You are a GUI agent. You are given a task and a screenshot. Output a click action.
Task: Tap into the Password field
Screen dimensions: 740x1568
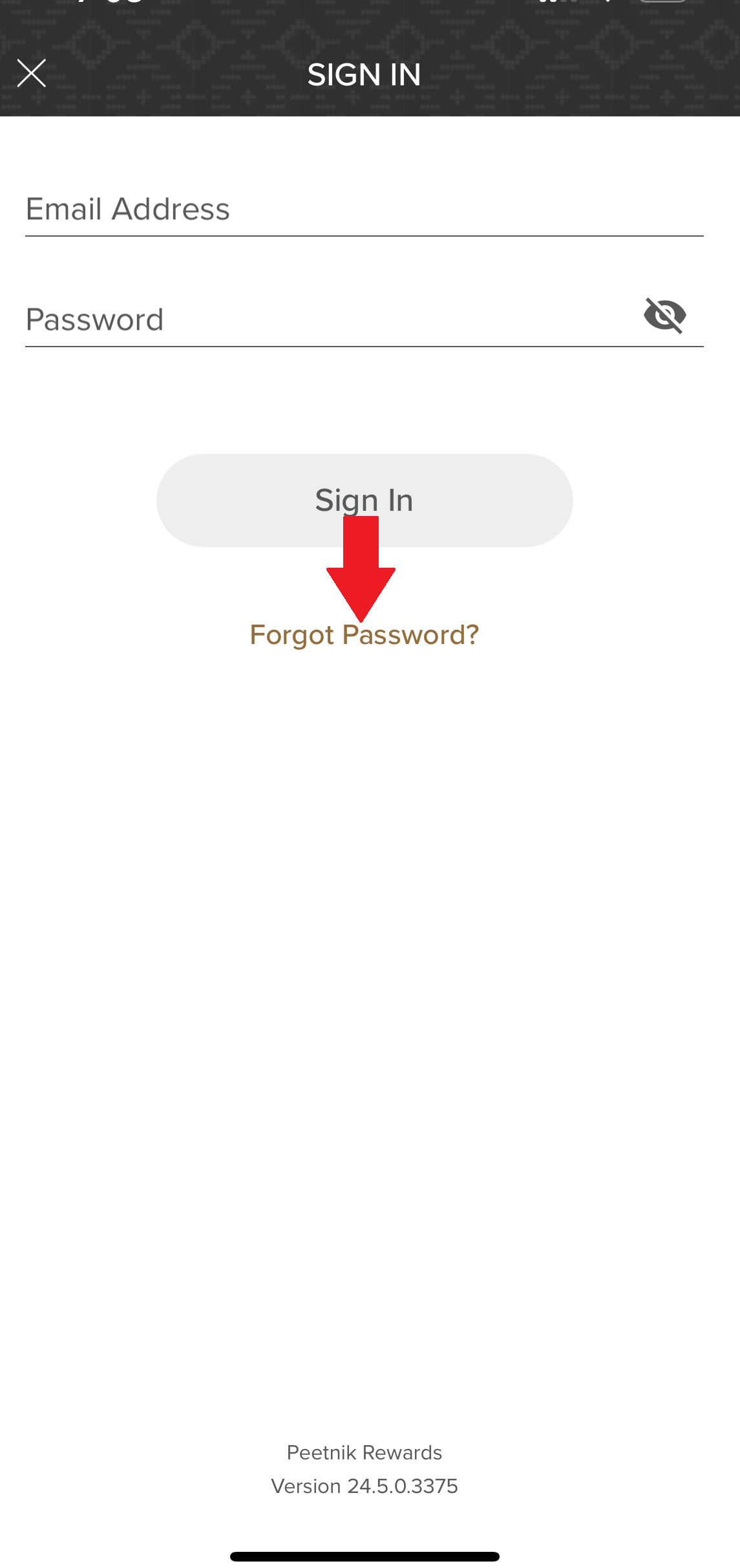click(323, 319)
